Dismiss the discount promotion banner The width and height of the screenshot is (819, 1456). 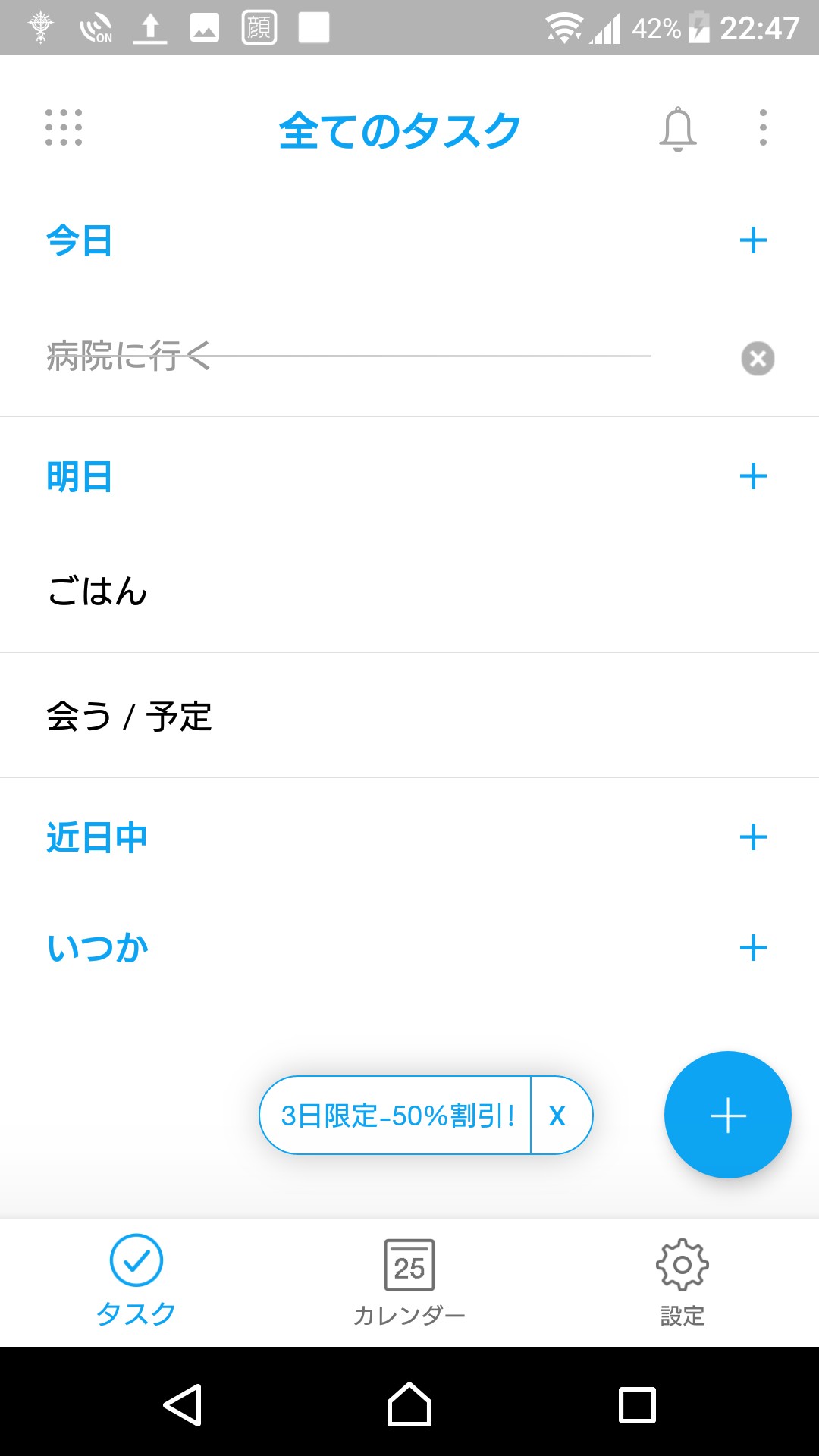point(558,1116)
